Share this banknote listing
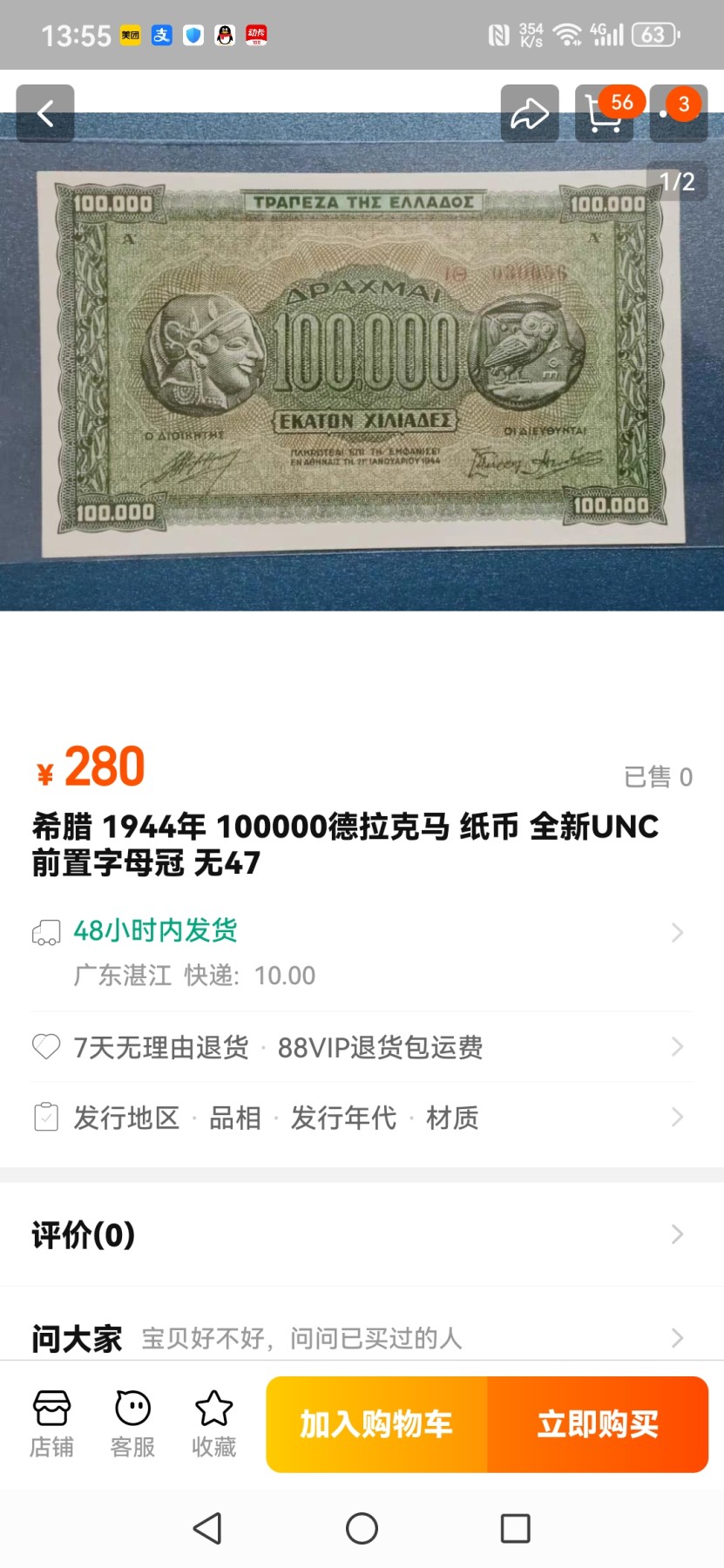This screenshot has width=724, height=1568. point(530,113)
